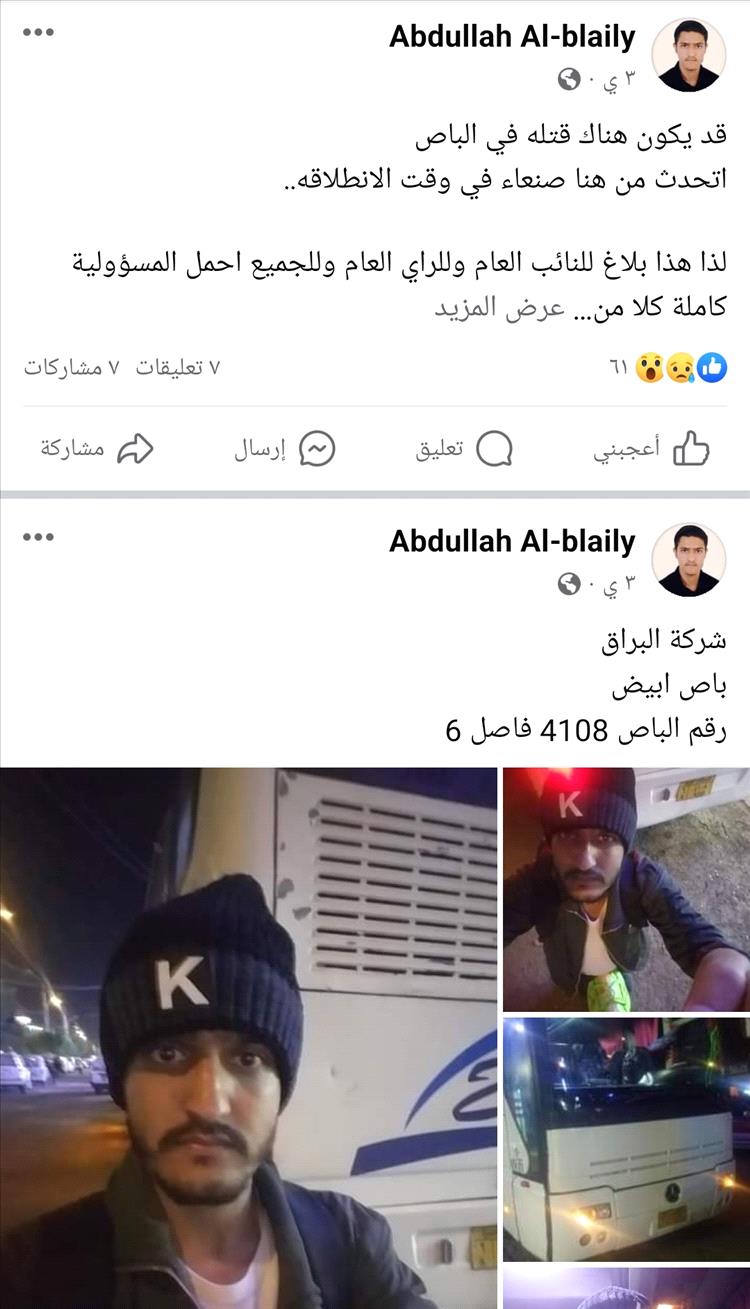The image size is (750, 1309).
Task: Send the first post via إرسال
Action: click(284, 449)
